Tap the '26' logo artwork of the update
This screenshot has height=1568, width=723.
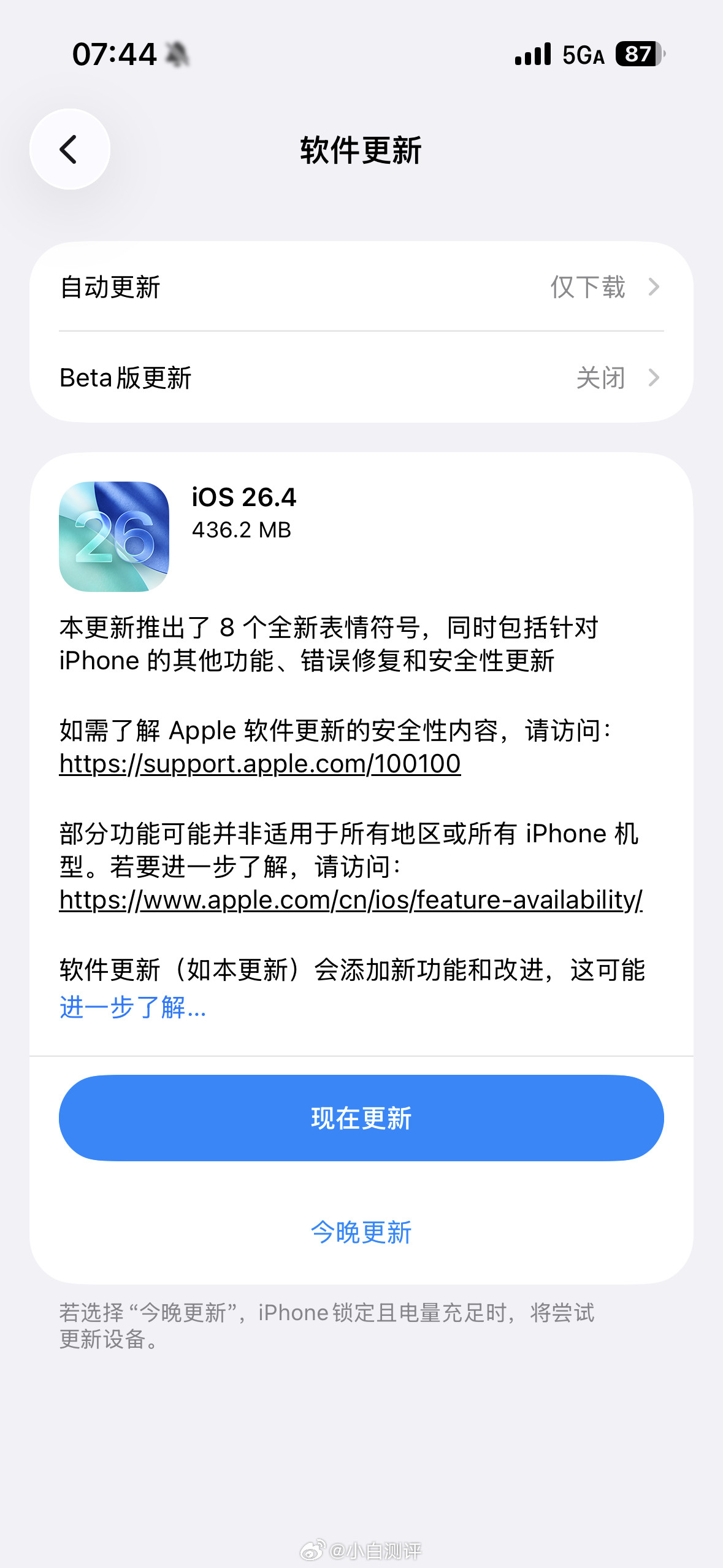pos(115,532)
